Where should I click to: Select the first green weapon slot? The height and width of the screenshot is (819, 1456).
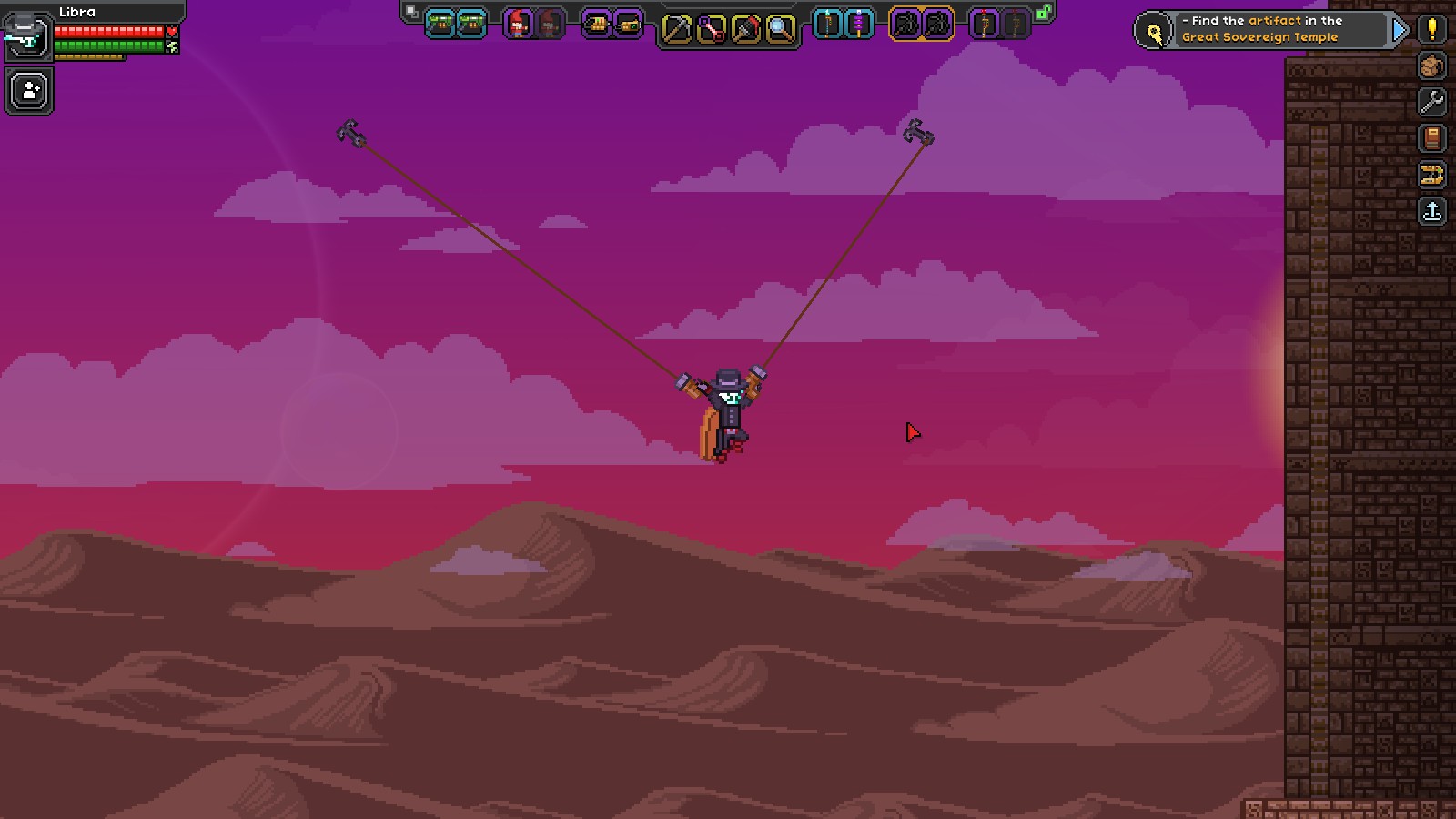(440, 25)
